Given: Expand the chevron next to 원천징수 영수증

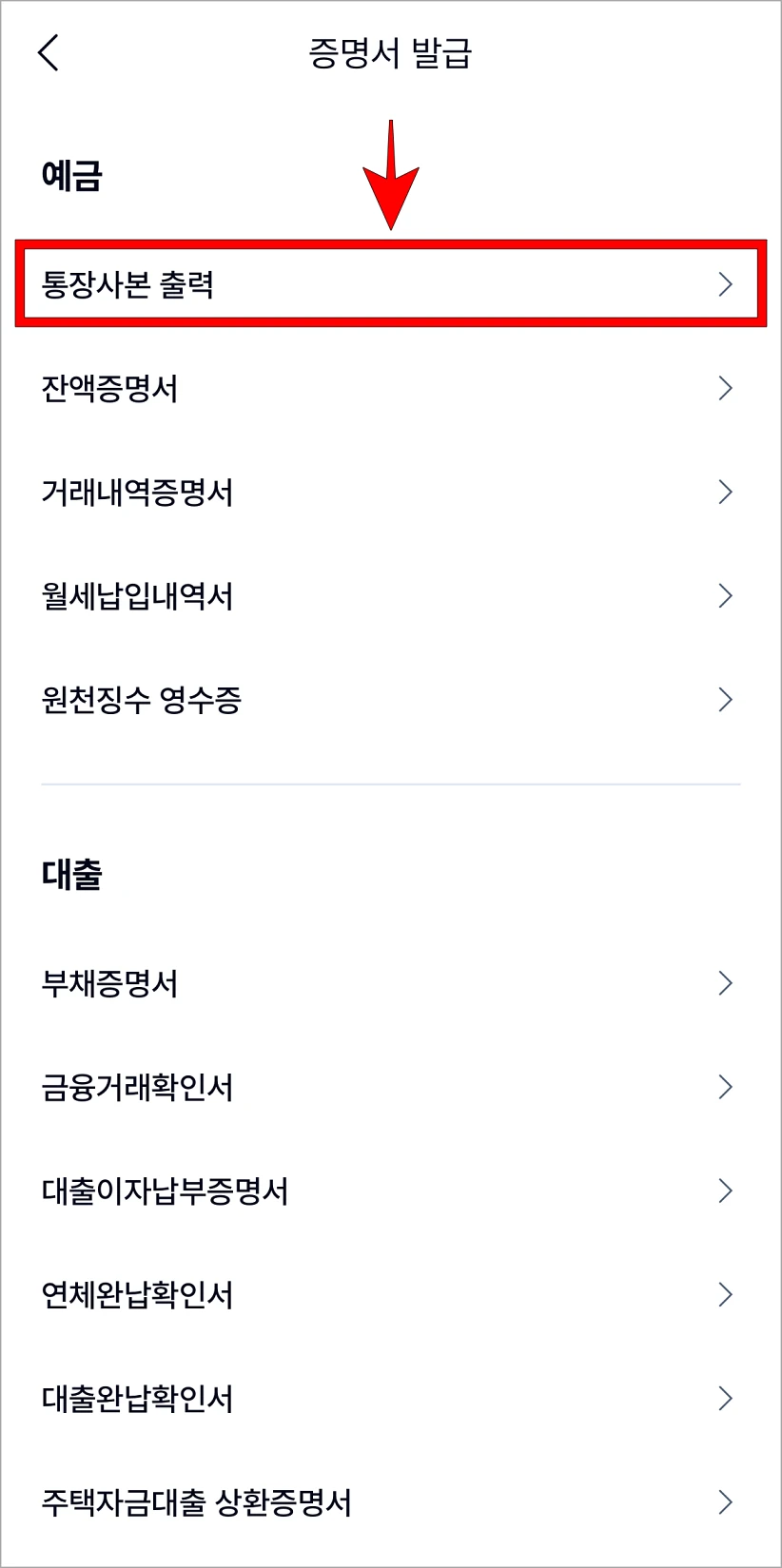Looking at the screenshot, I should pyautogui.click(x=726, y=701).
